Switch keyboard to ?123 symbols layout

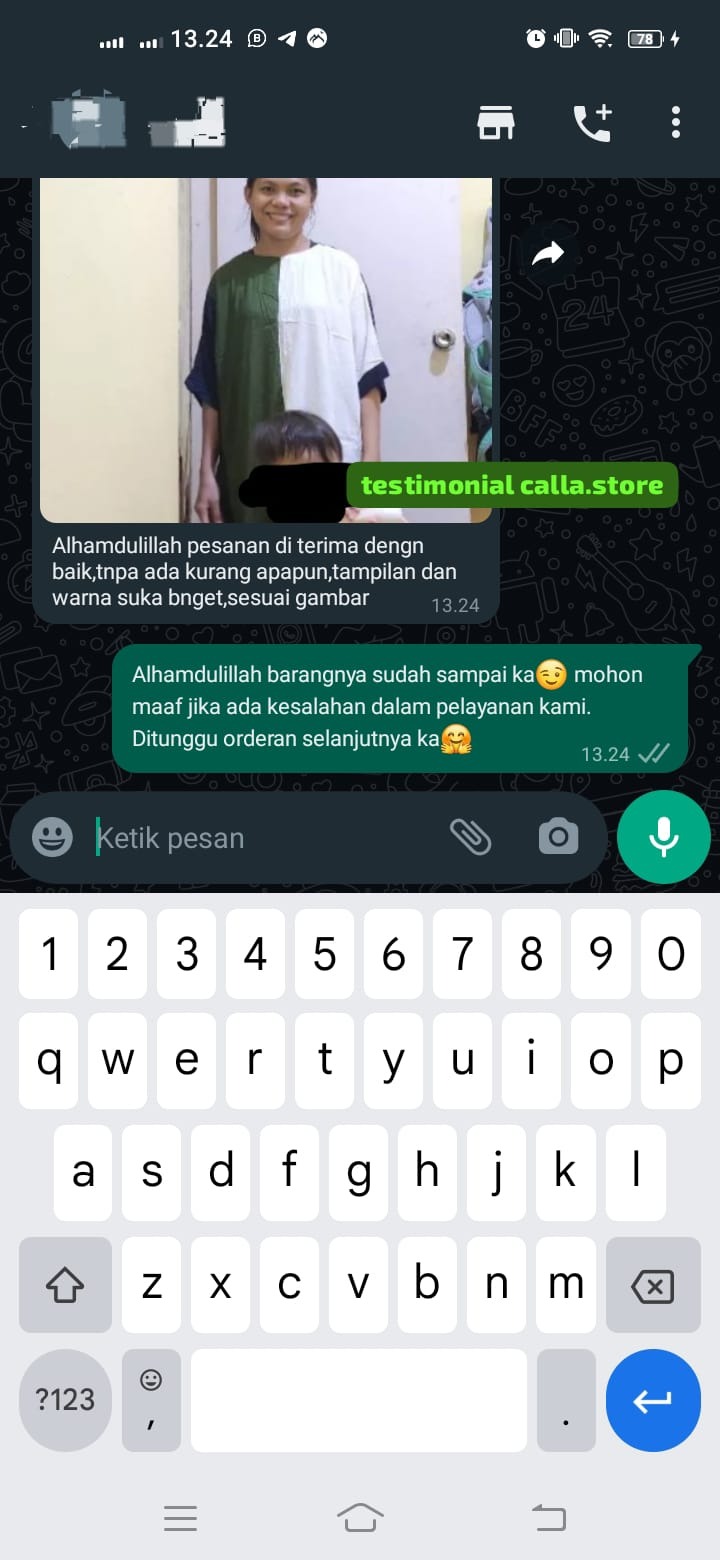65,1400
